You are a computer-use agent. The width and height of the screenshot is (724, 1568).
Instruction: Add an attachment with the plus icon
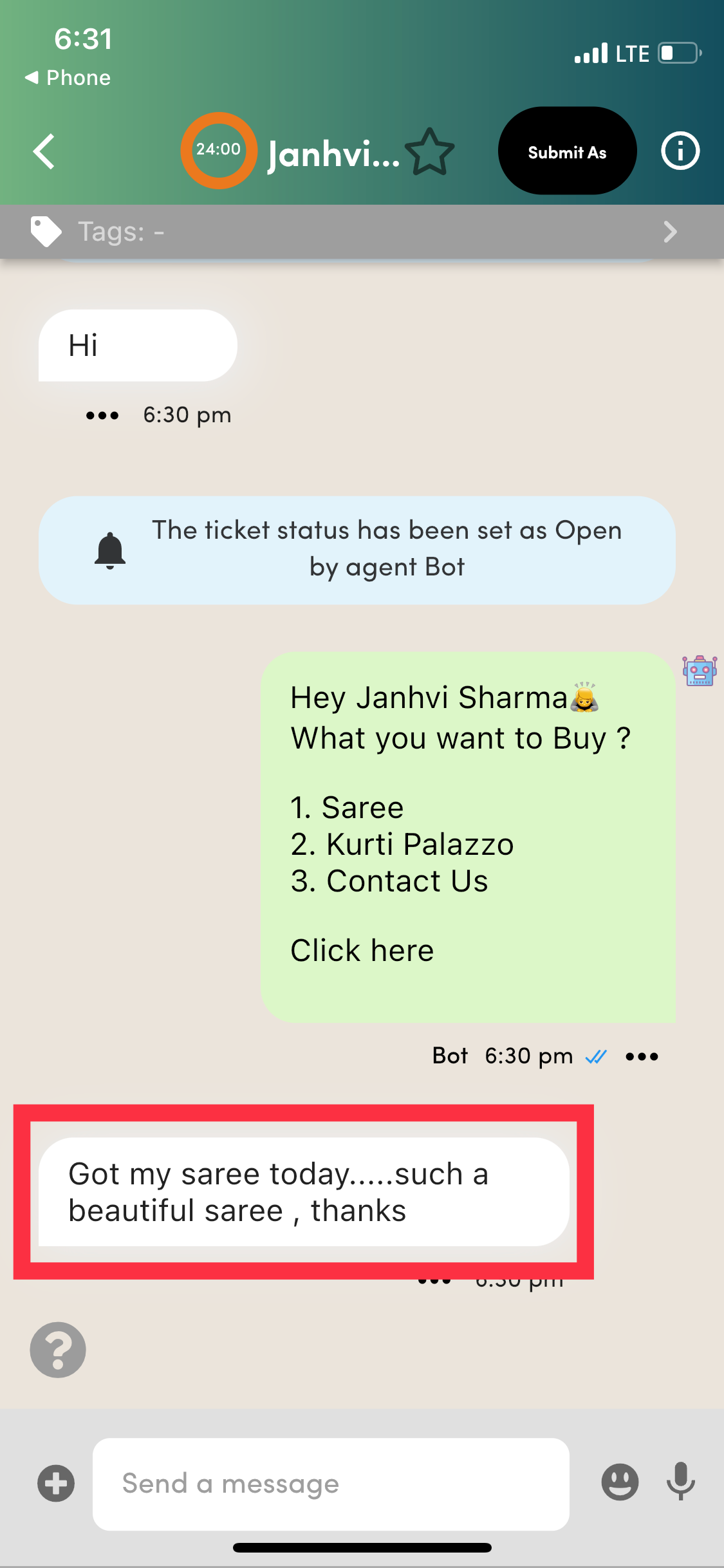pyautogui.click(x=56, y=1483)
